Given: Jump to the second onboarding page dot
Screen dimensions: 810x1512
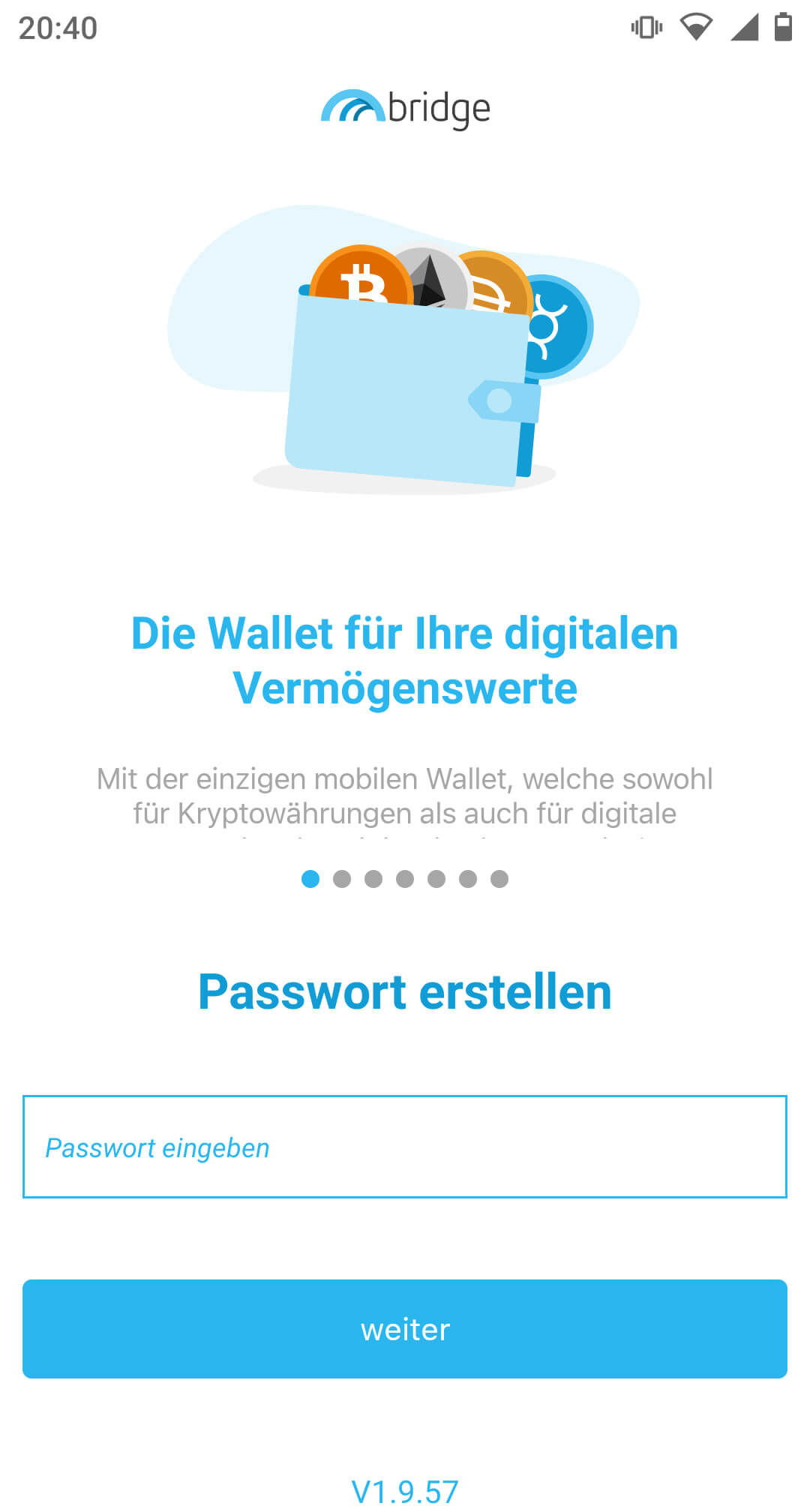Looking at the screenshot, I should pyautogui.click(x=342, y=879).
